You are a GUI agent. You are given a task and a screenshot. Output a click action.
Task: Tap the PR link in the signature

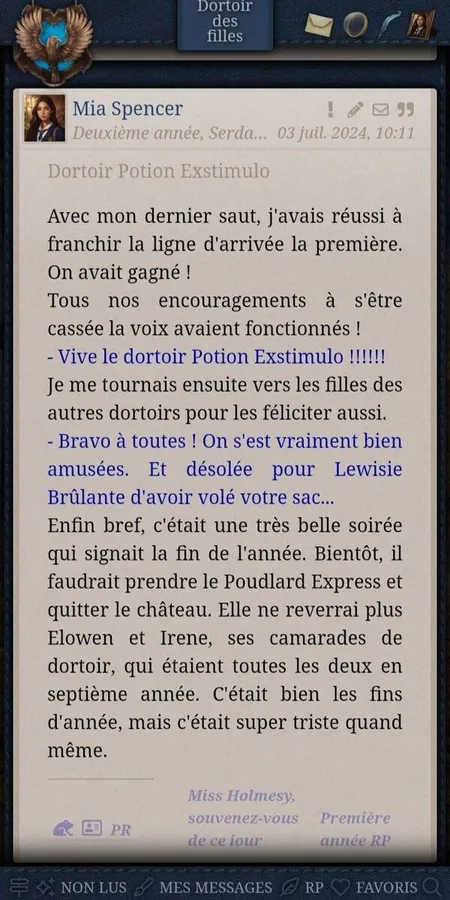(121, 829)
